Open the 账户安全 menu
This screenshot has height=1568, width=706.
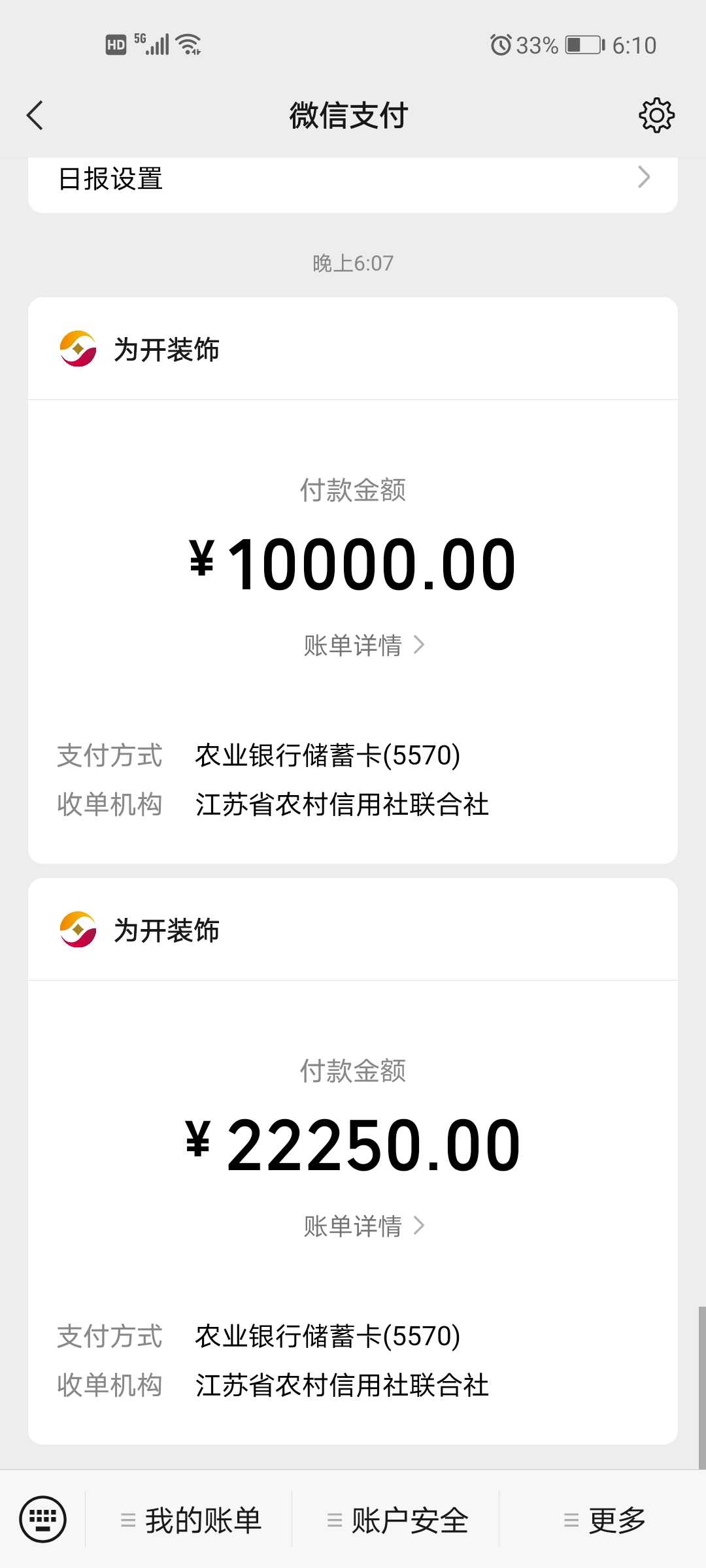(x=397, y=1520)
